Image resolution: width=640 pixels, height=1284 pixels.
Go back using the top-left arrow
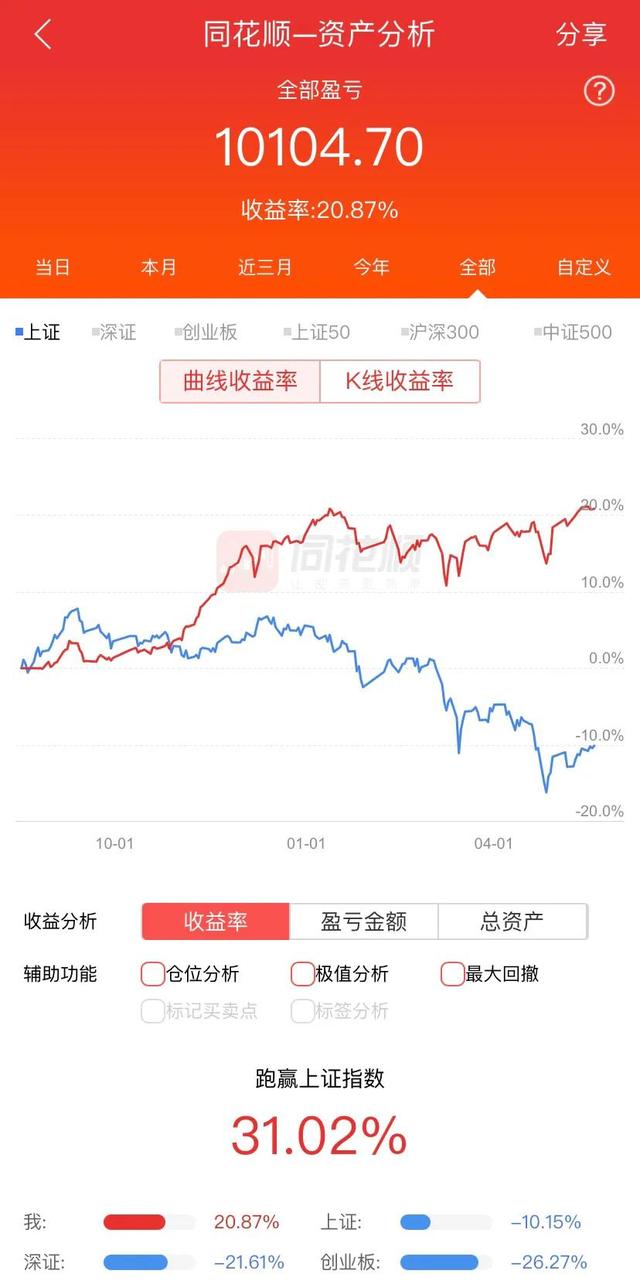pyautogui.click(x=42, y=35)
